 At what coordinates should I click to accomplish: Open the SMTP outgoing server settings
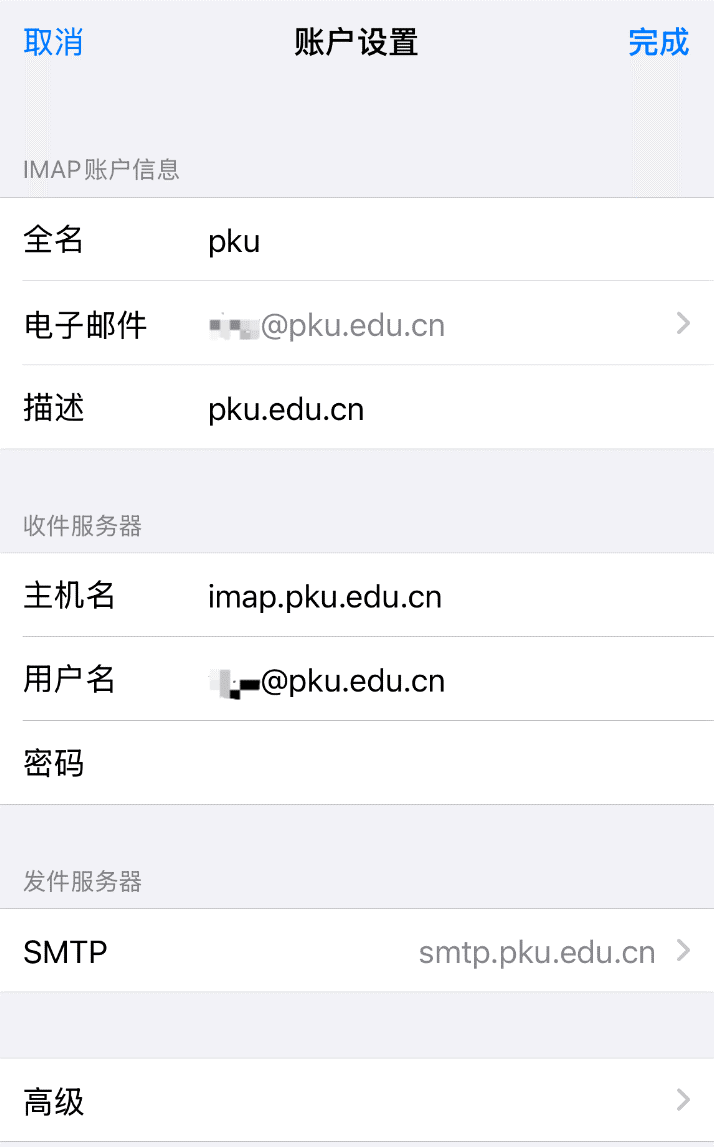click(x=356, y=952)
